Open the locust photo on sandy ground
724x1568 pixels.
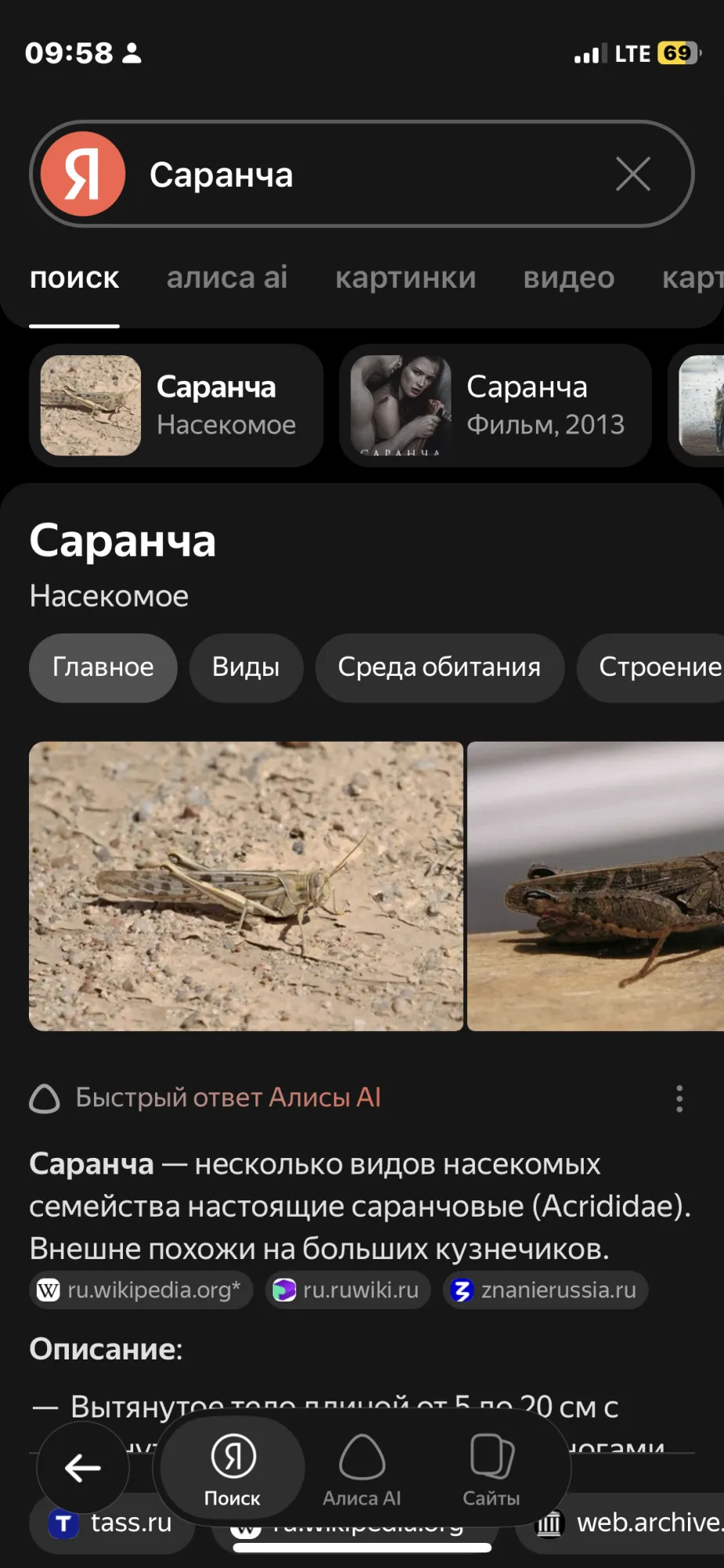[246, 886]
